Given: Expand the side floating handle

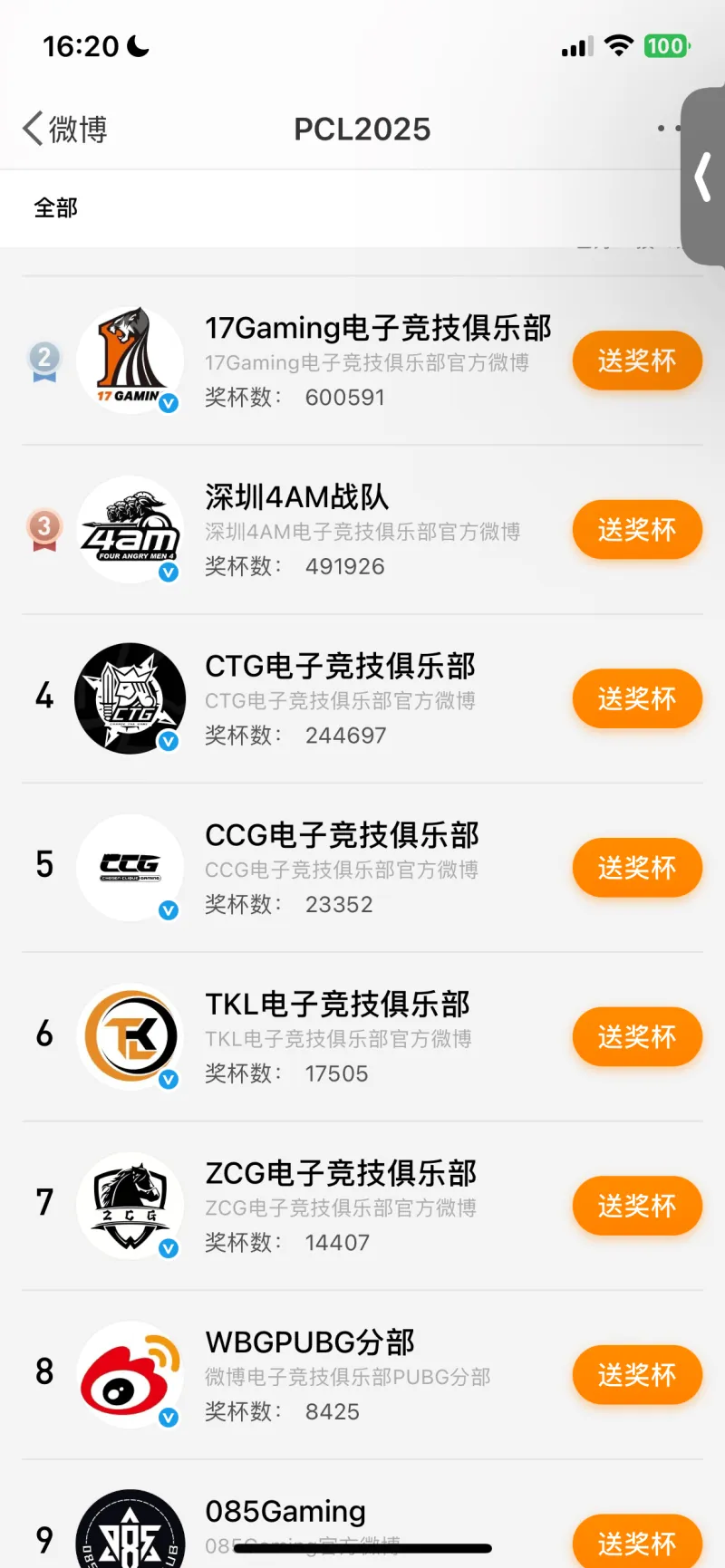Looking at the screenshot, I should (703, 177).
